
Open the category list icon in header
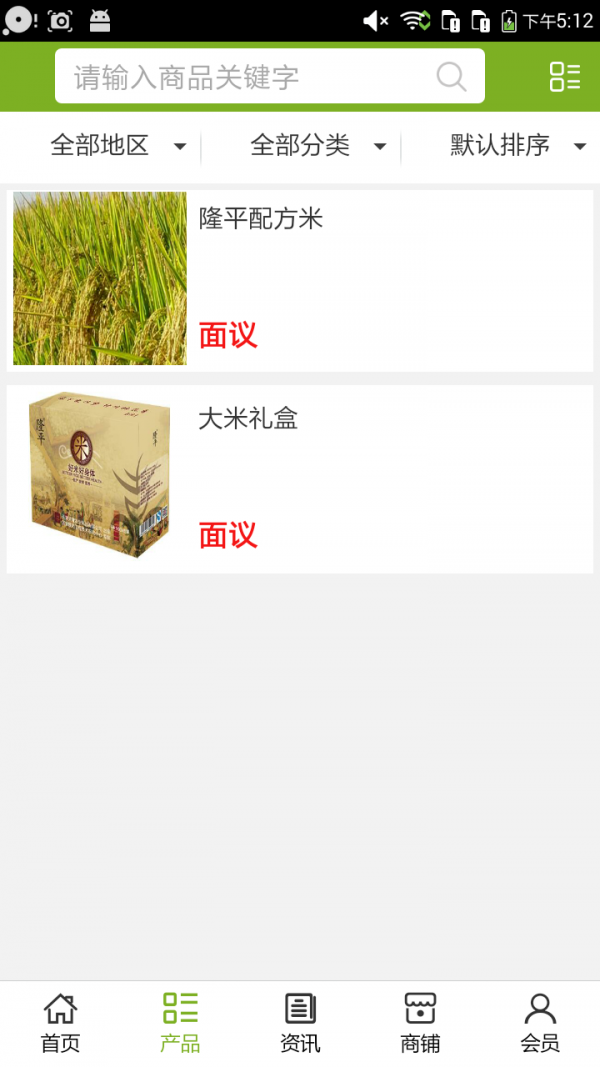pos(565,77)
